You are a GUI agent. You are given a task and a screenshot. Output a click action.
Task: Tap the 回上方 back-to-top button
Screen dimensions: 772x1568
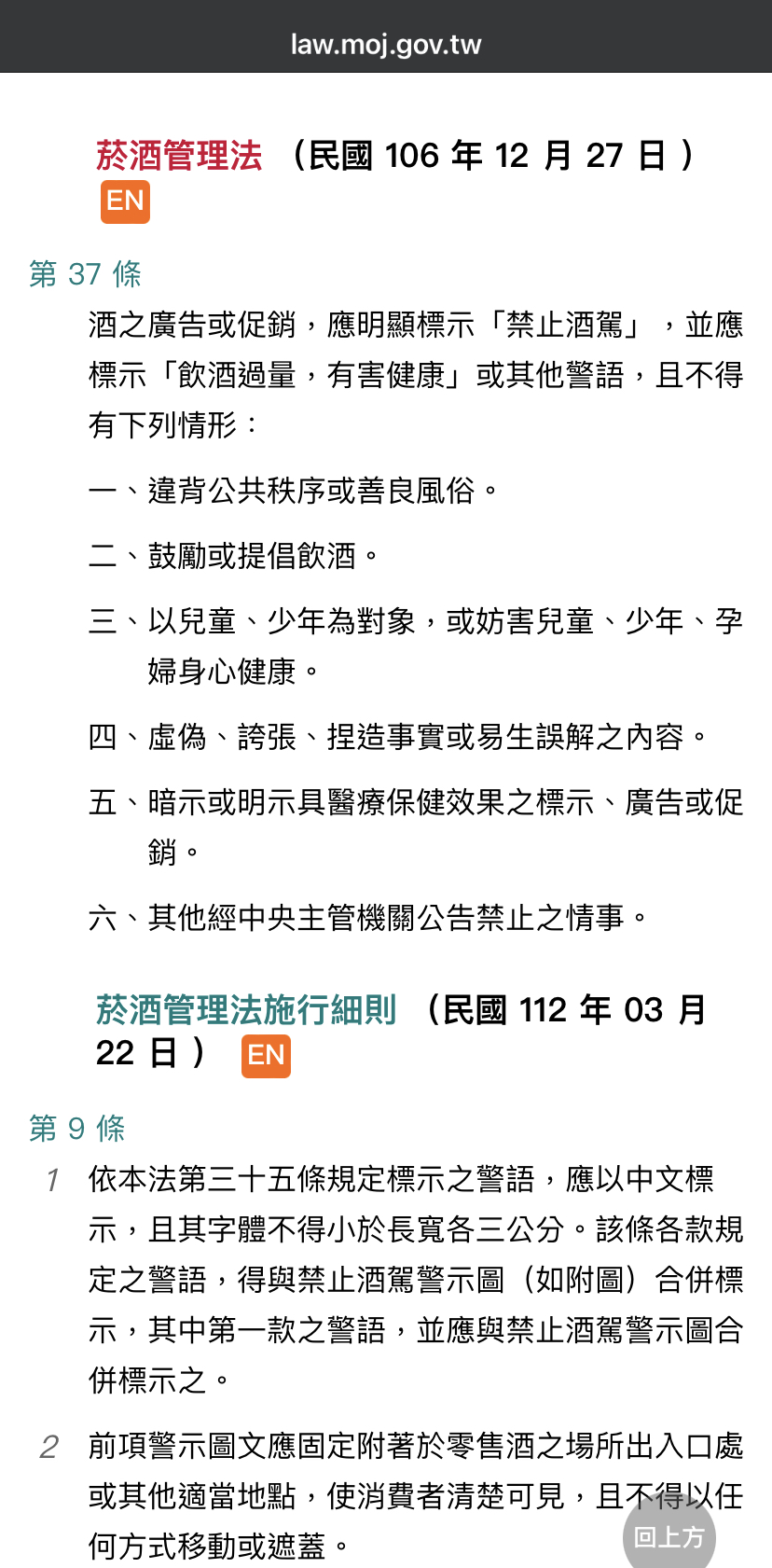tap(669, 1535)
